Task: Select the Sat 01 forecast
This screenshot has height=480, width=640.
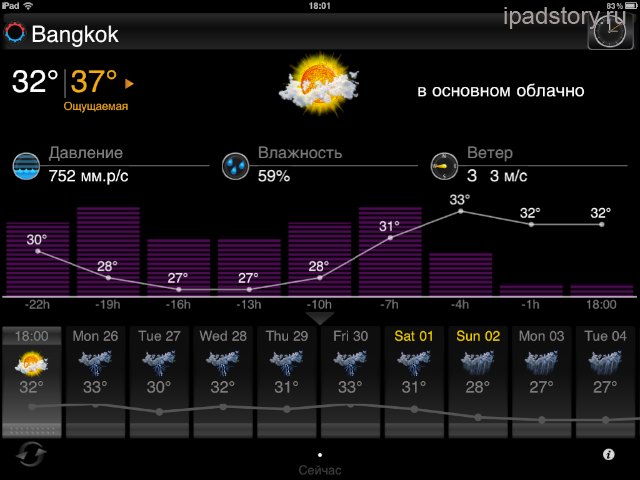Action: pyautogui.click(x=414, y=382)
